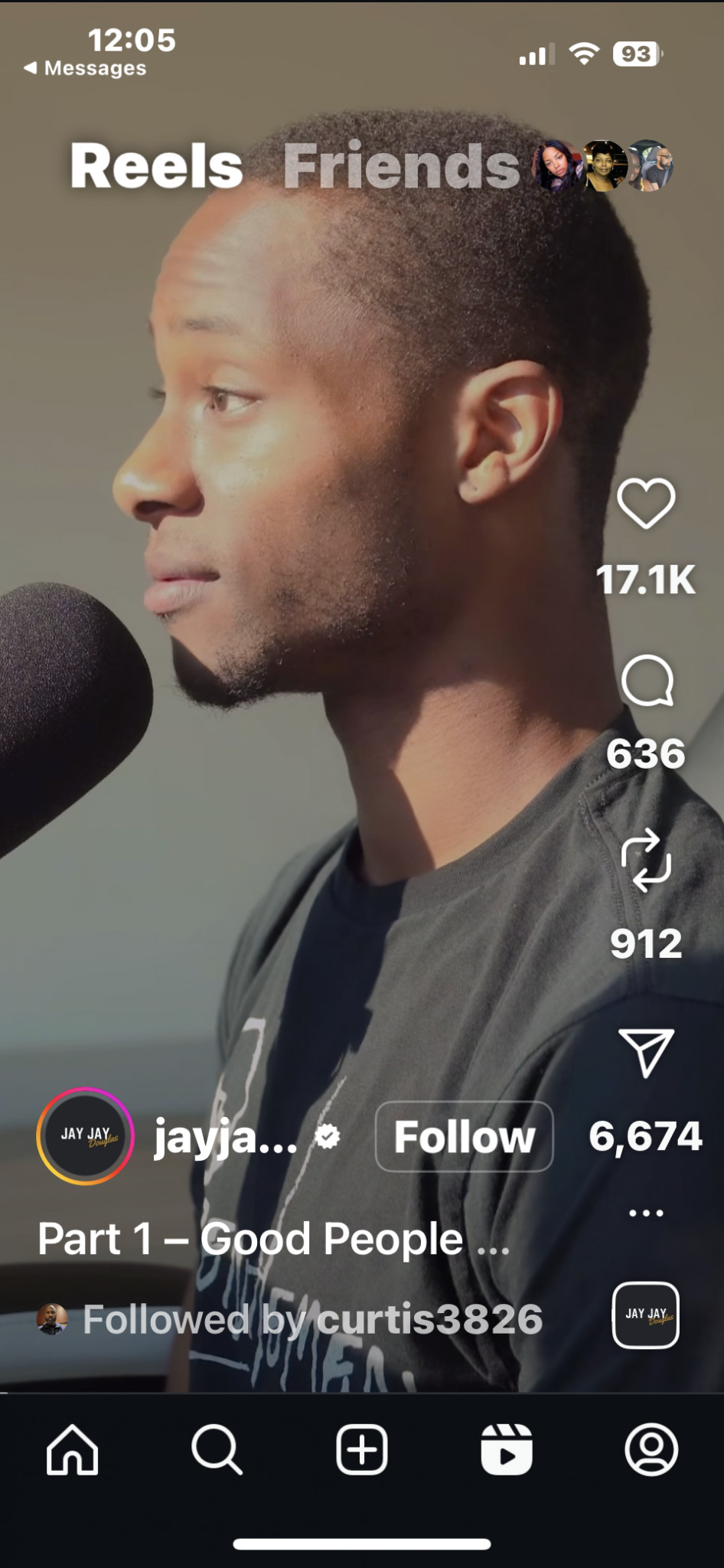View the jayja... username profile

pos(226,1137)
